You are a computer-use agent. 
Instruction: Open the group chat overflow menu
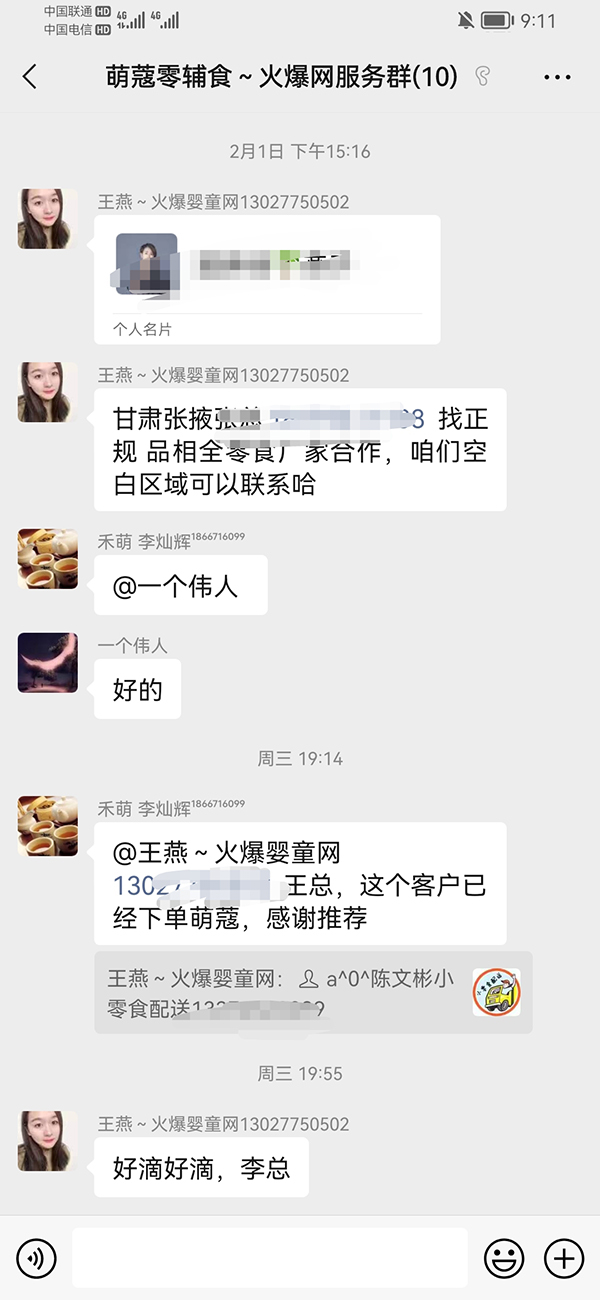[557, 77]
